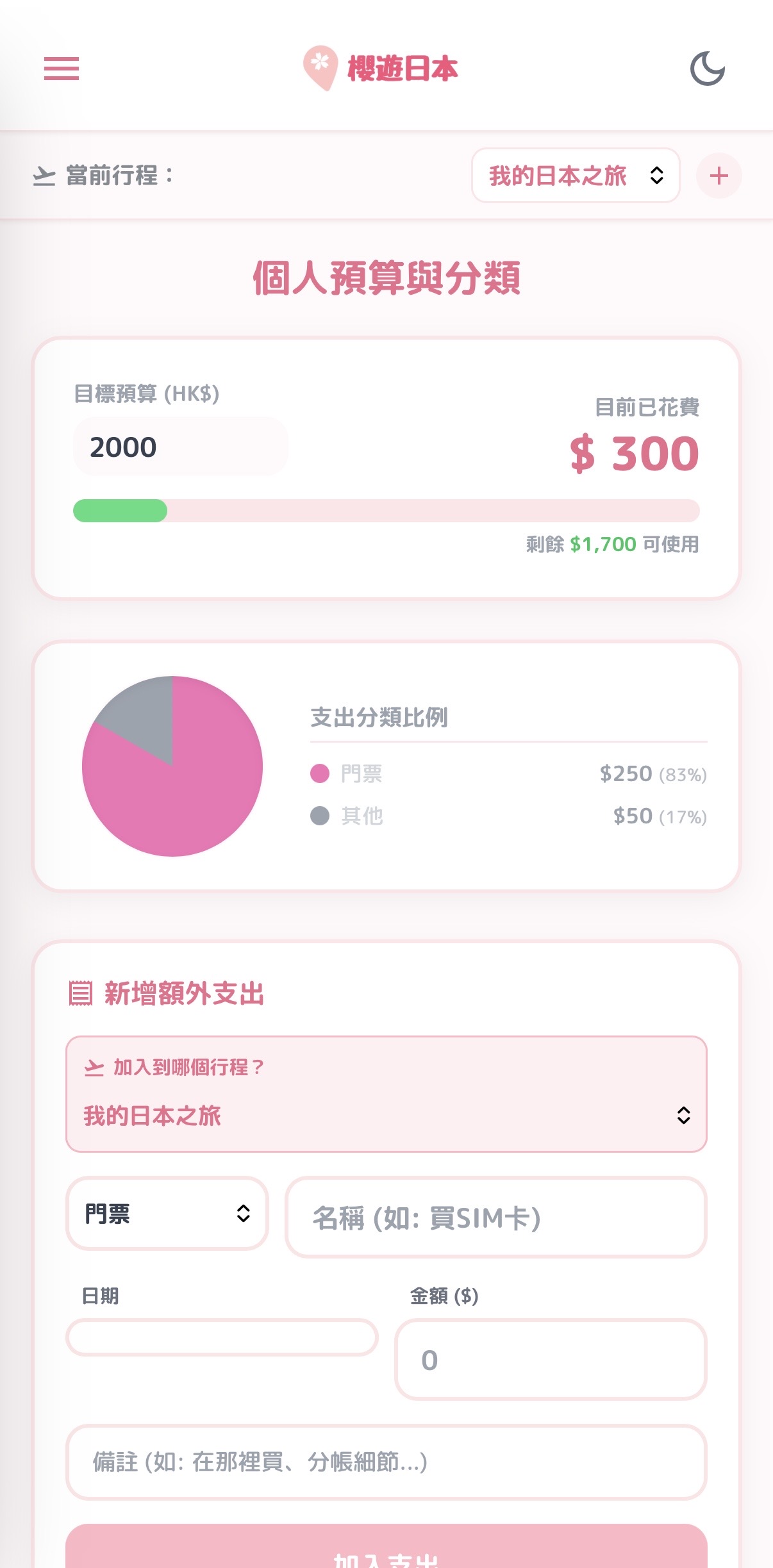773x1568 pixels.
Task: Open the 我的日本之旅 trip selector
Action: pos(575,175)
